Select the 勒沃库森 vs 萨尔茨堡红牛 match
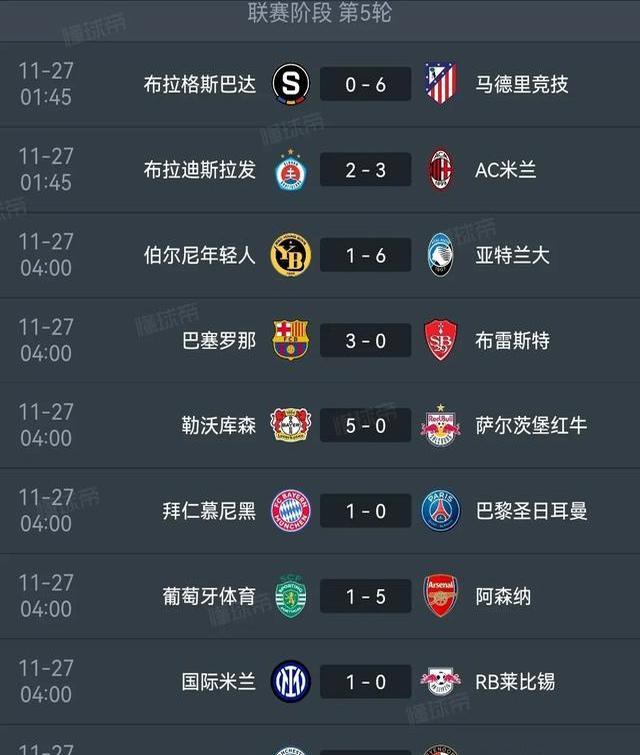The height and width of the screenshot is (755, 640). click(x=365, y=425)
